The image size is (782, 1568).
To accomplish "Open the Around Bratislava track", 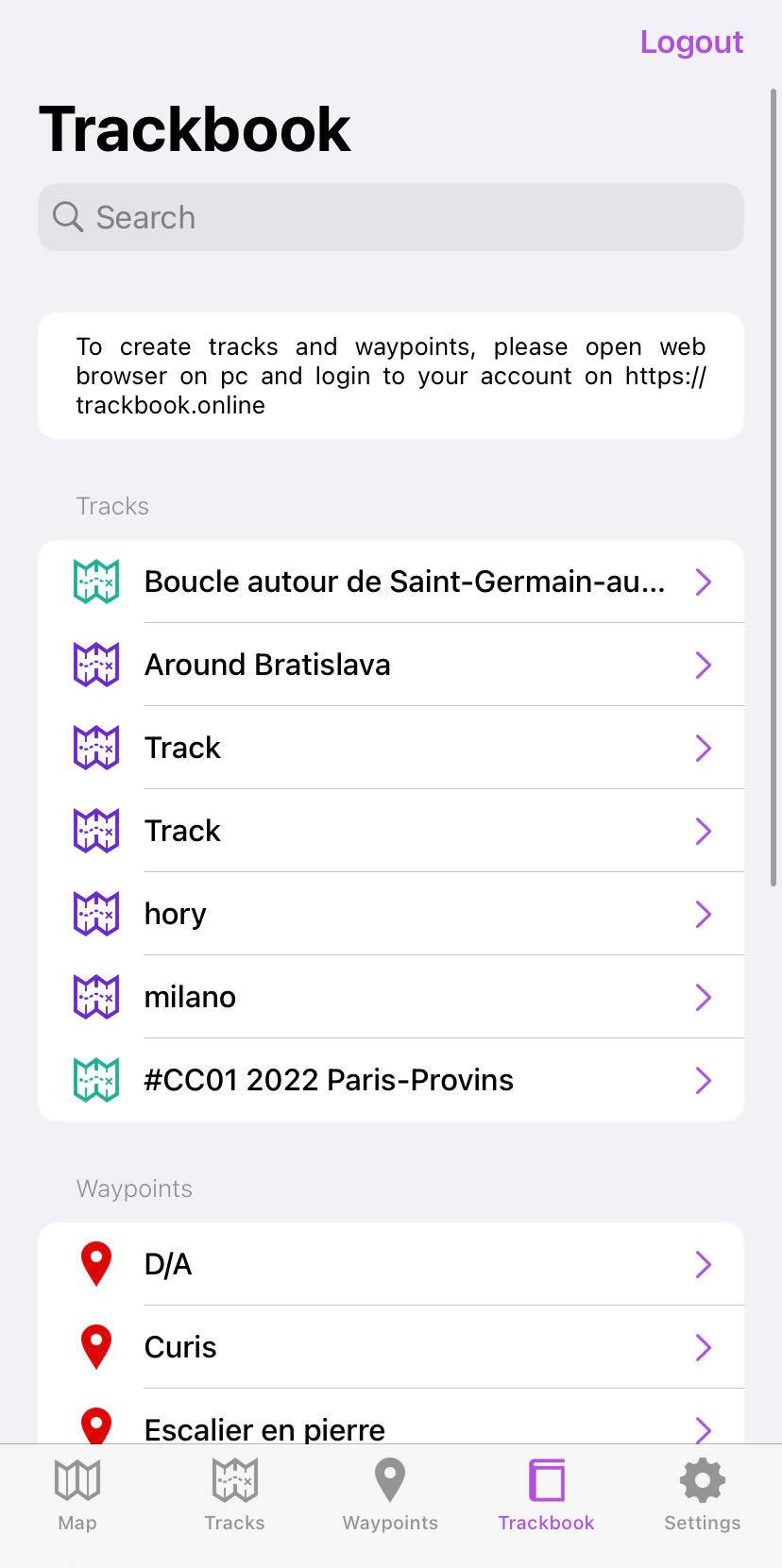I will 391,665.
